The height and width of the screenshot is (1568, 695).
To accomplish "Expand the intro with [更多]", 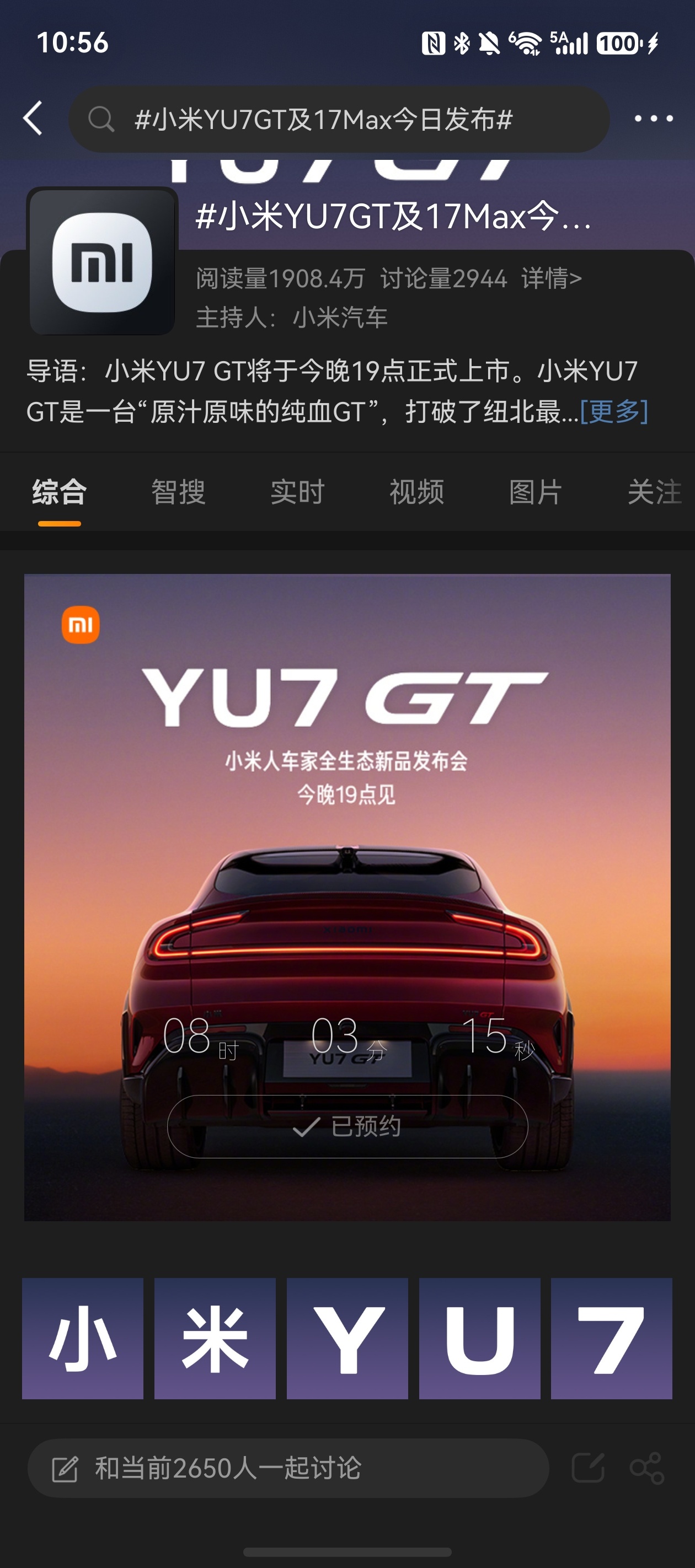I will [x=613, y=411].
